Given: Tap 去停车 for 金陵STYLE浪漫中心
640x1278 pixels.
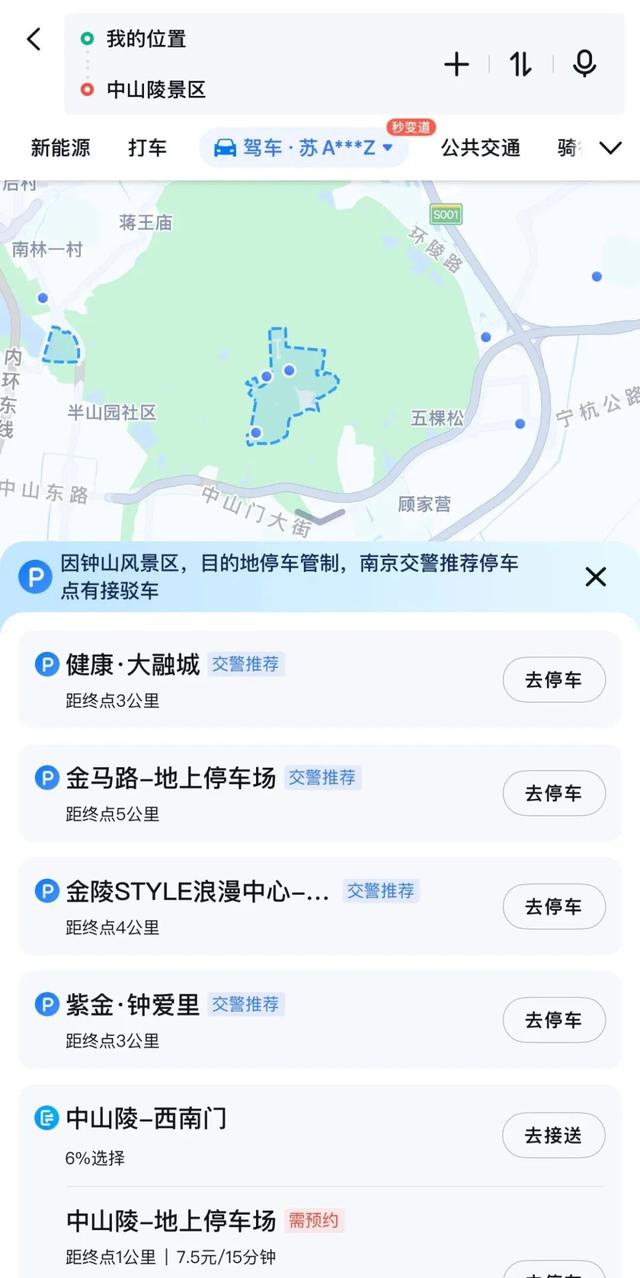Looking at the screenshot, I should [x=553, y=907].
